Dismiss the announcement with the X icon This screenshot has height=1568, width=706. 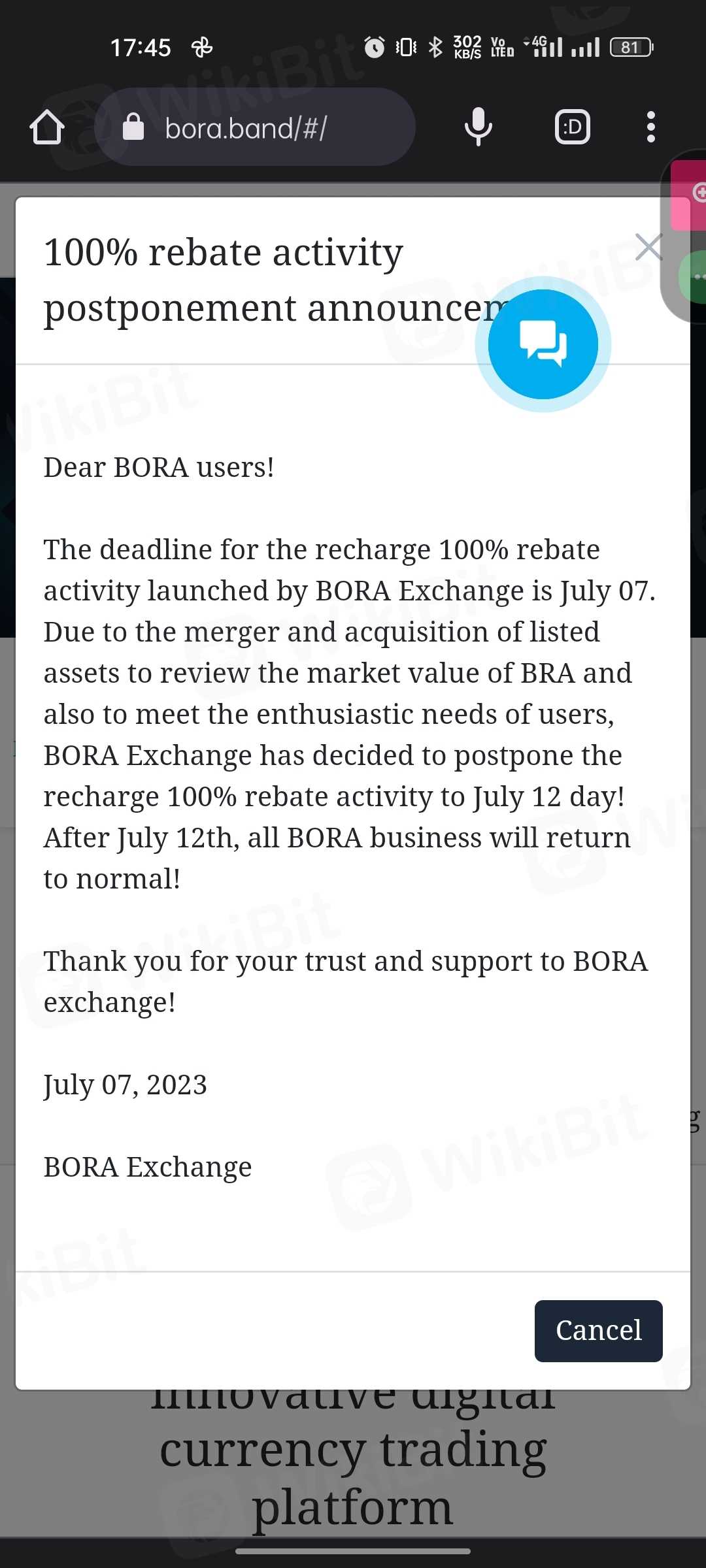click(x=648, y=247)
